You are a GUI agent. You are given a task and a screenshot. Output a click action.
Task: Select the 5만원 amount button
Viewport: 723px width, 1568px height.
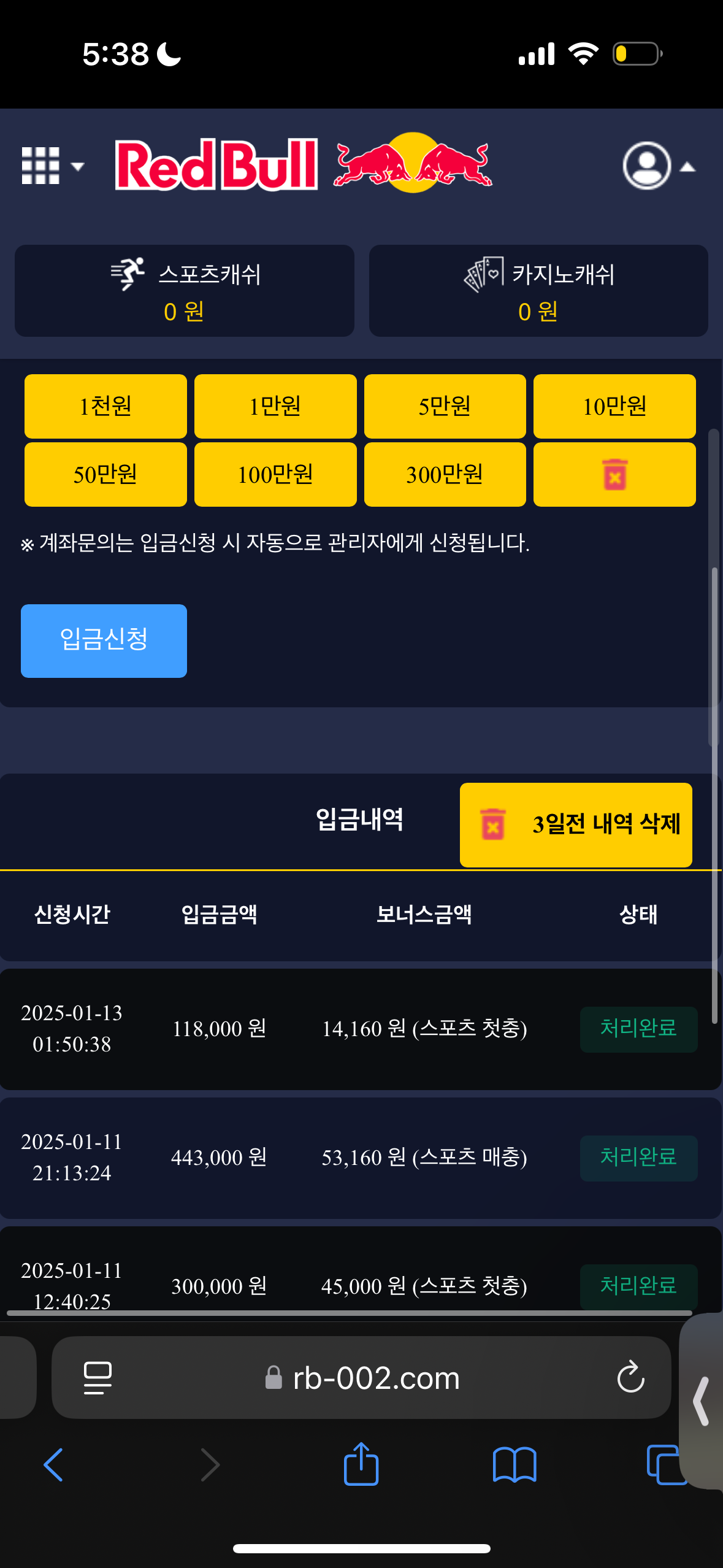pos(445,406)
